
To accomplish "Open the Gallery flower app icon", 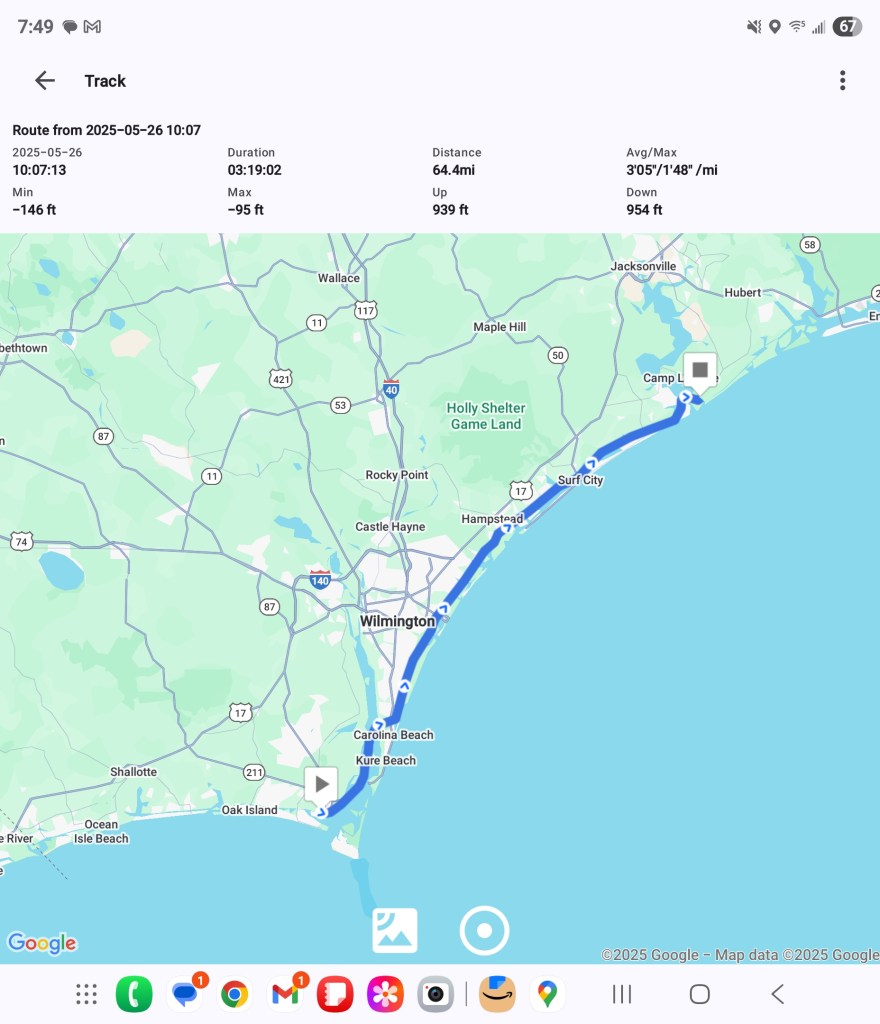I will [385, 994].
